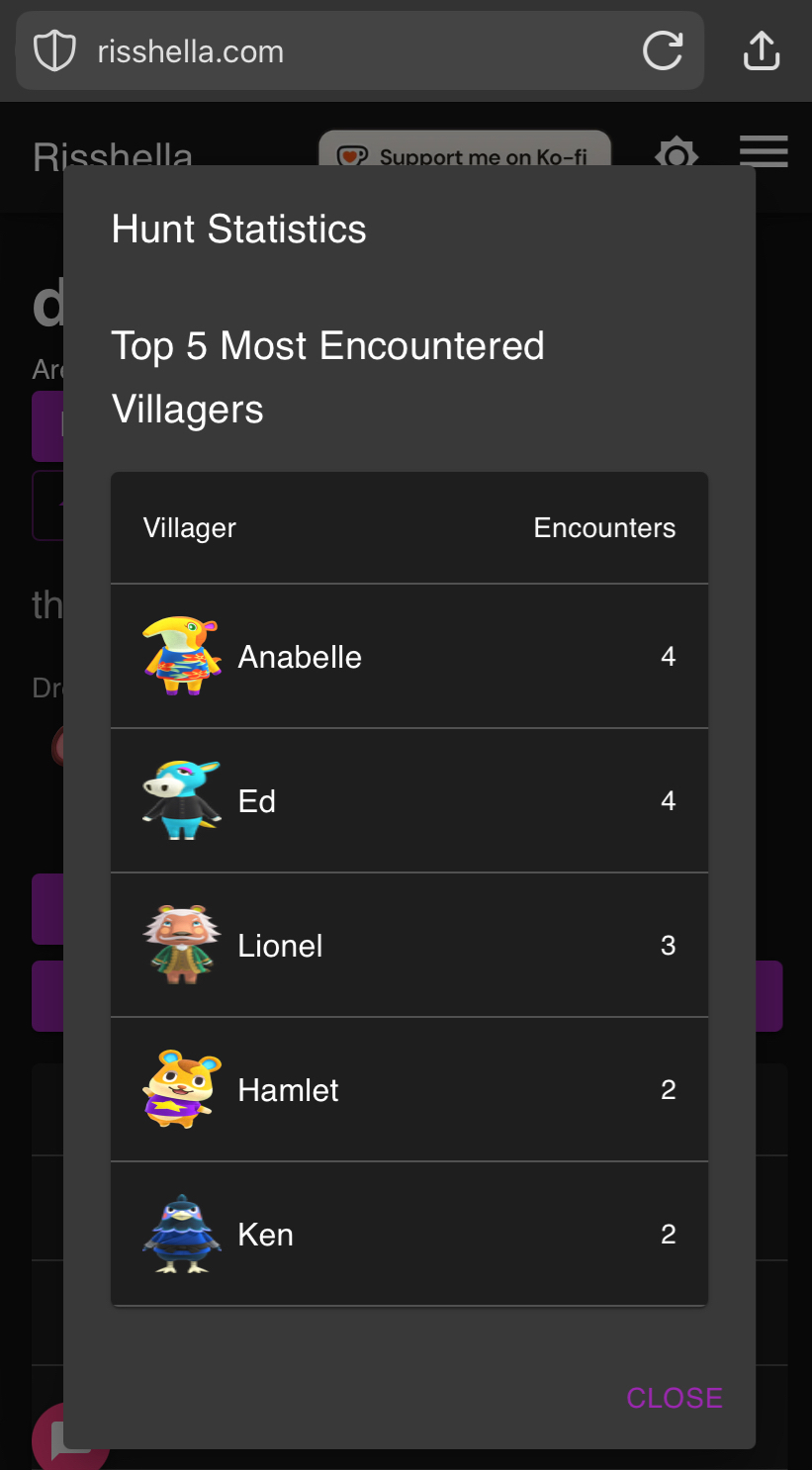The image size is (812, 1470).
Task: Open the hamburger menu
Action: (x=764, y=151)
